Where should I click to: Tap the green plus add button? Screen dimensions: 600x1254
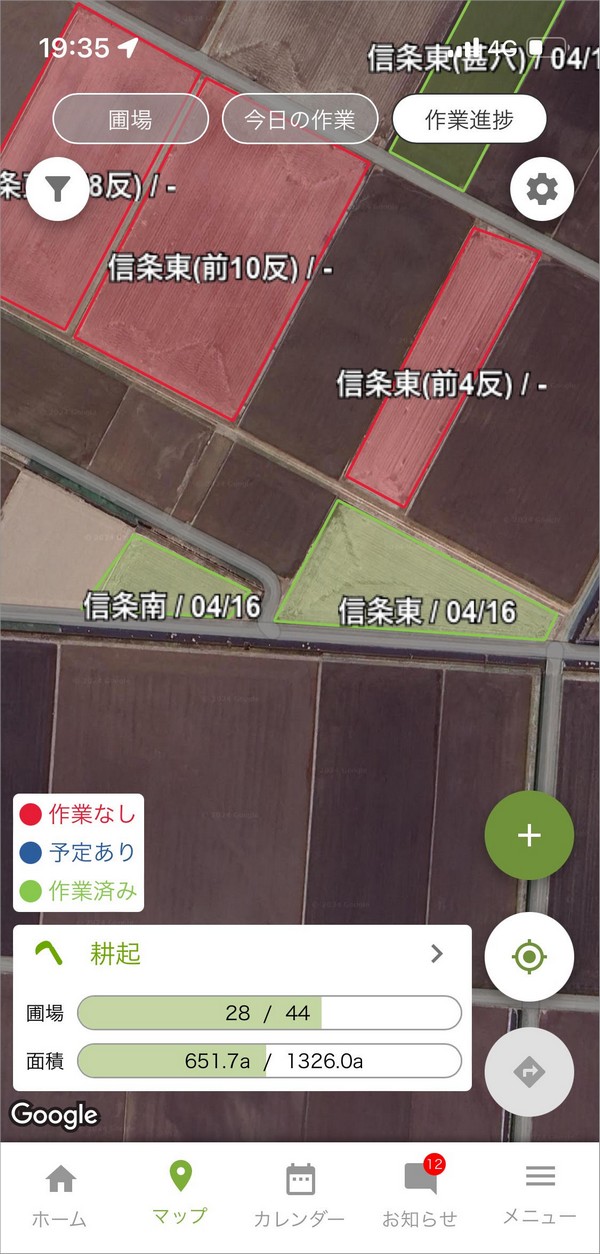529,835
